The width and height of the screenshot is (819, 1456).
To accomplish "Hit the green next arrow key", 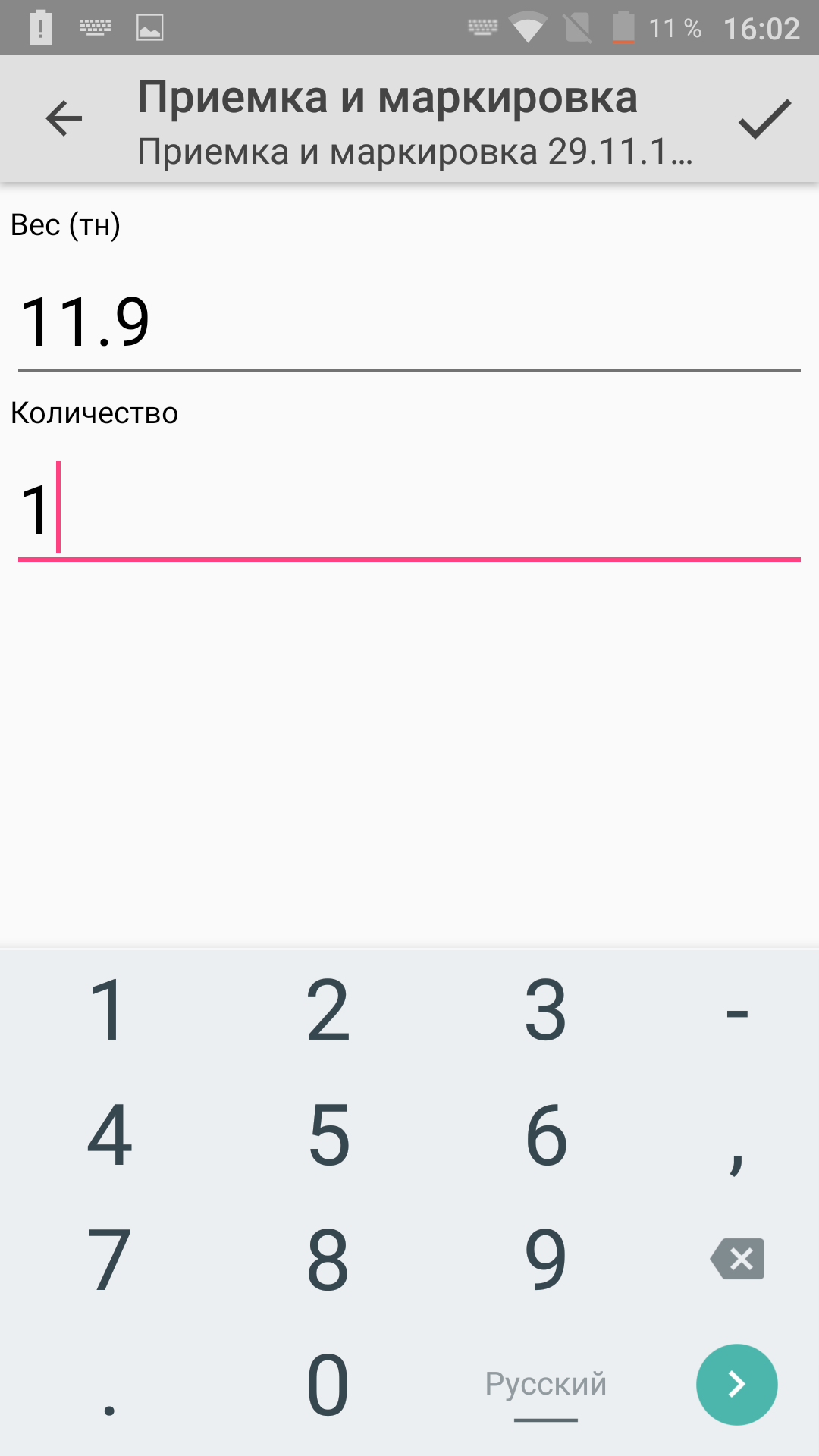I will (737, 1385).
